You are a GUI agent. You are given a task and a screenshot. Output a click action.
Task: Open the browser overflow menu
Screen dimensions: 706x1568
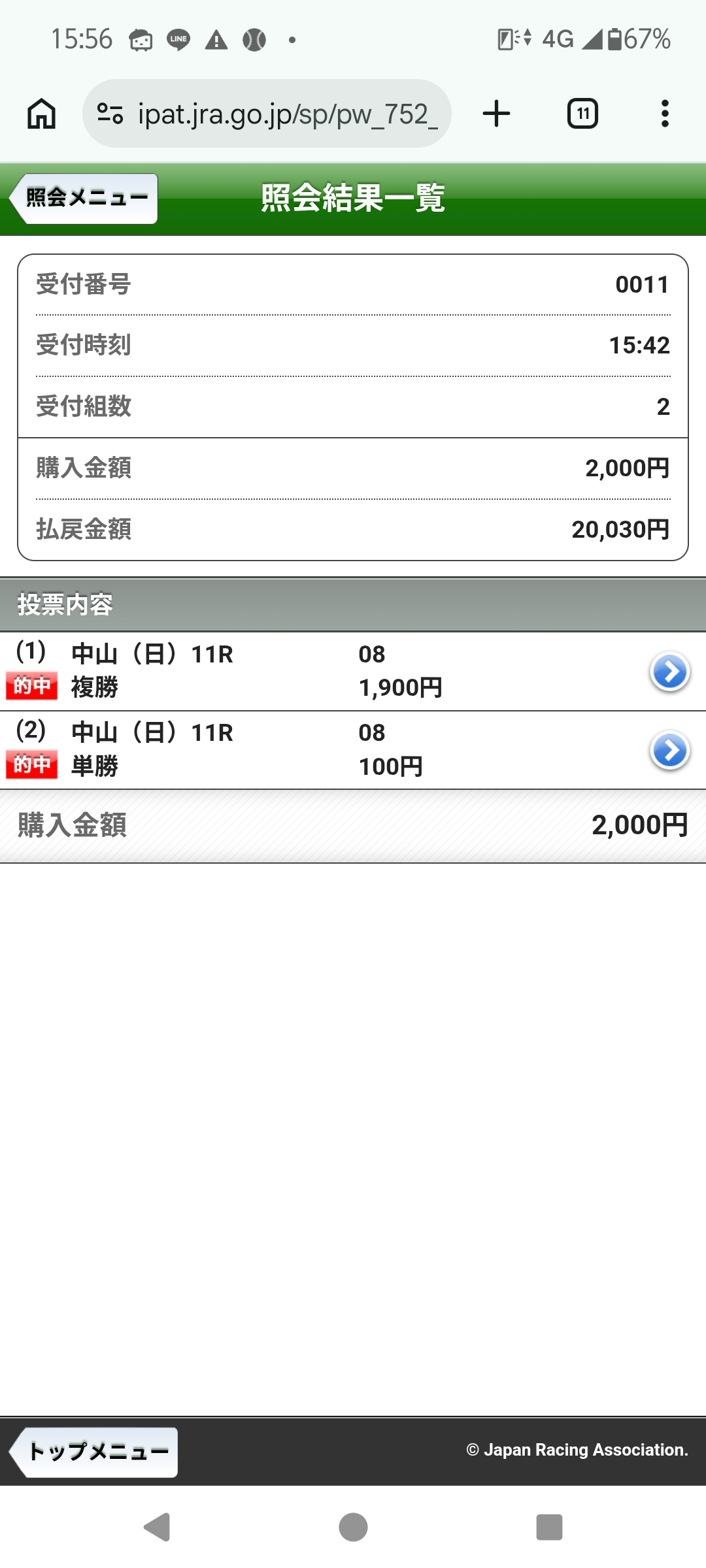click(665, 114)
